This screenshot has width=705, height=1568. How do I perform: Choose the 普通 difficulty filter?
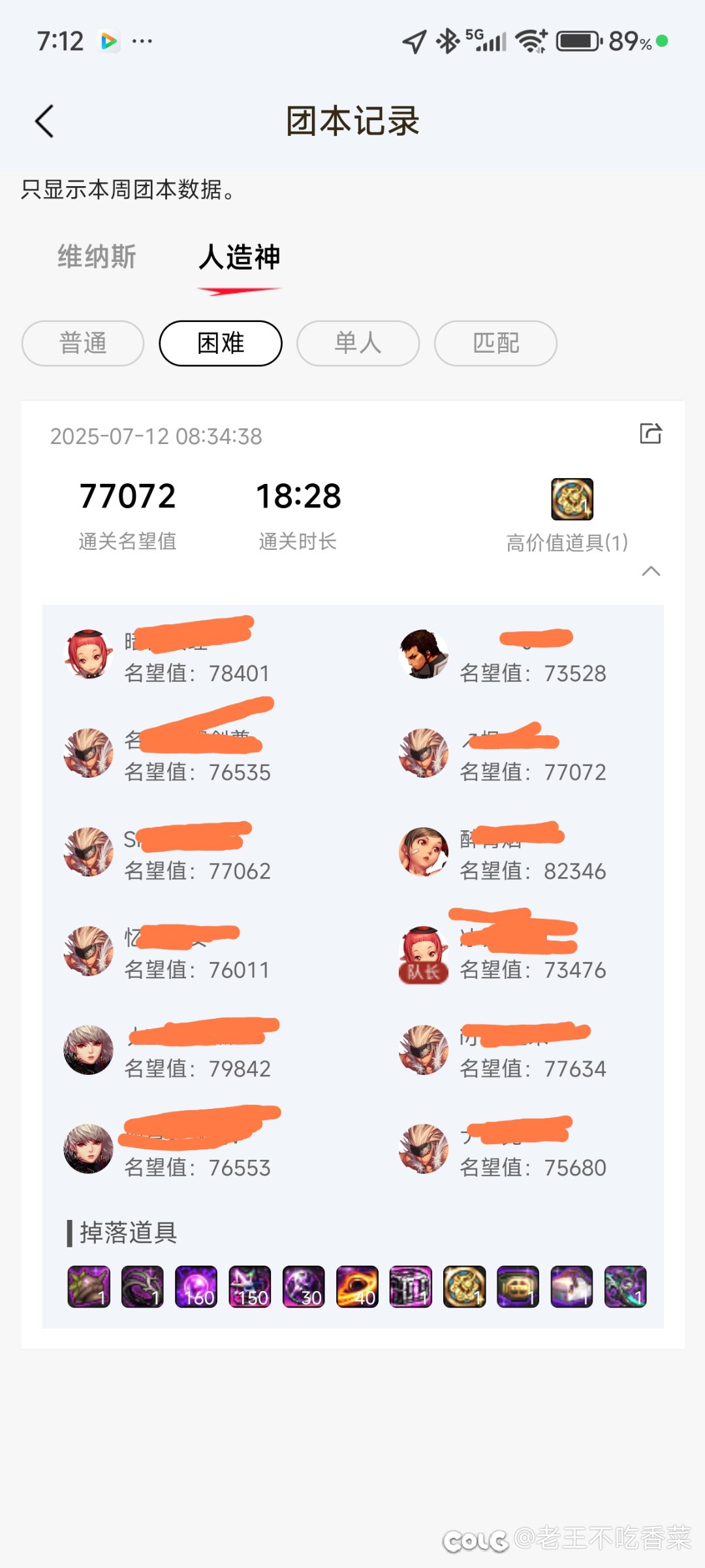[83, 344]
